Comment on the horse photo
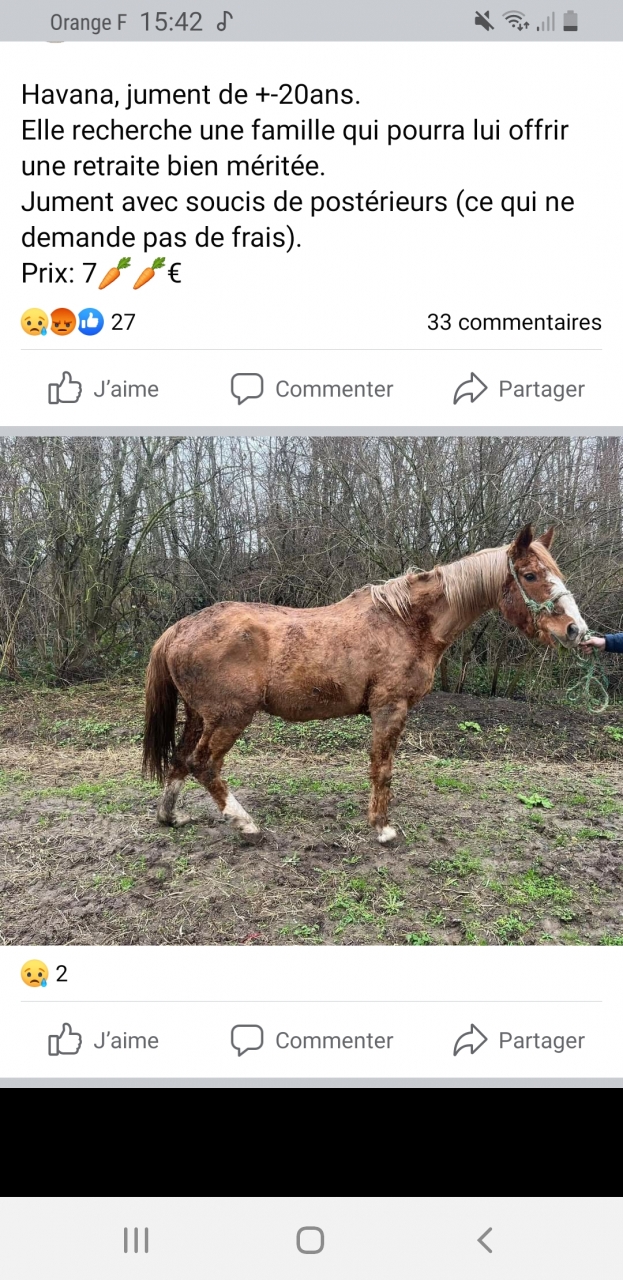The height and width of the screenshot is (1280, 623). pos(312,1040)
